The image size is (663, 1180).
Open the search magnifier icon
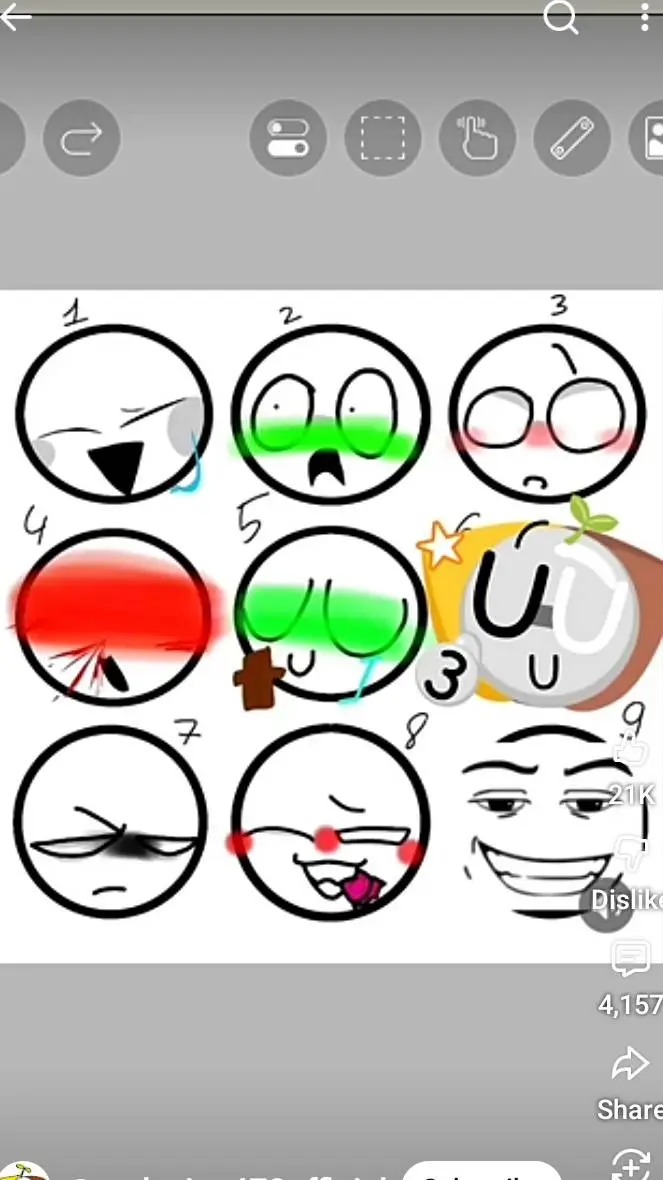pos(561,17)
